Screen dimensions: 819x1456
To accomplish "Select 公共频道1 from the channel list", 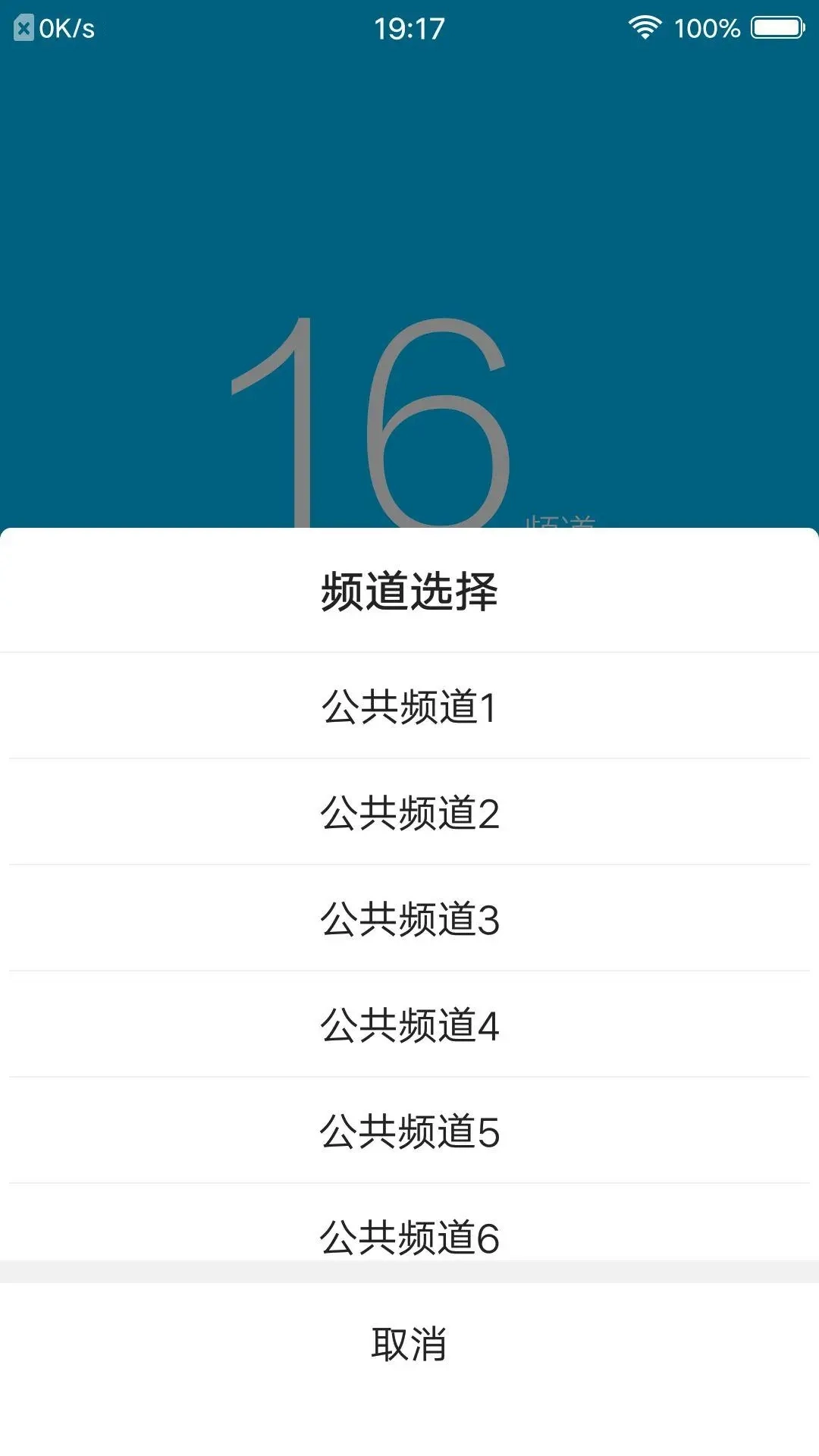I will pos(409,704).
